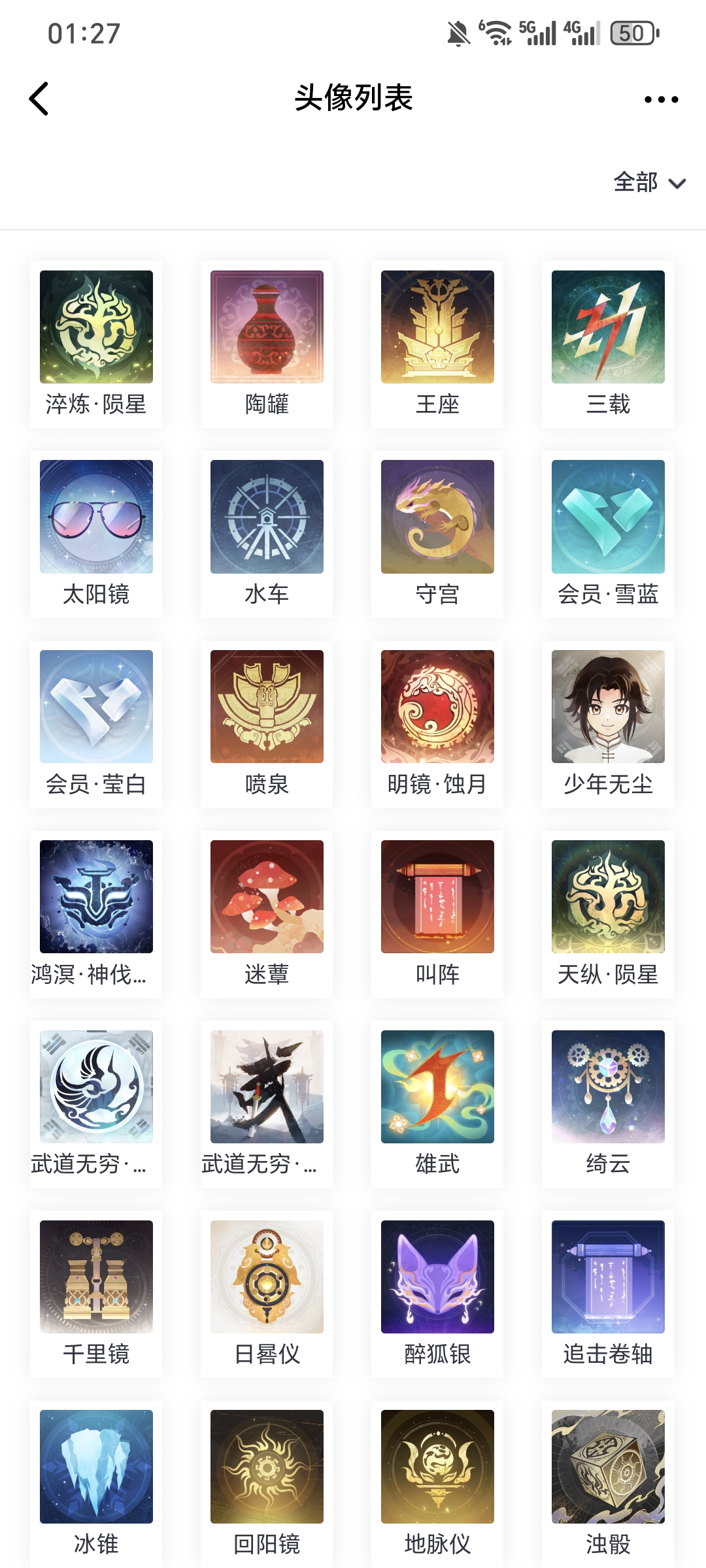
Task: Select the 叫阵 avatar
Action: [437, 897]
